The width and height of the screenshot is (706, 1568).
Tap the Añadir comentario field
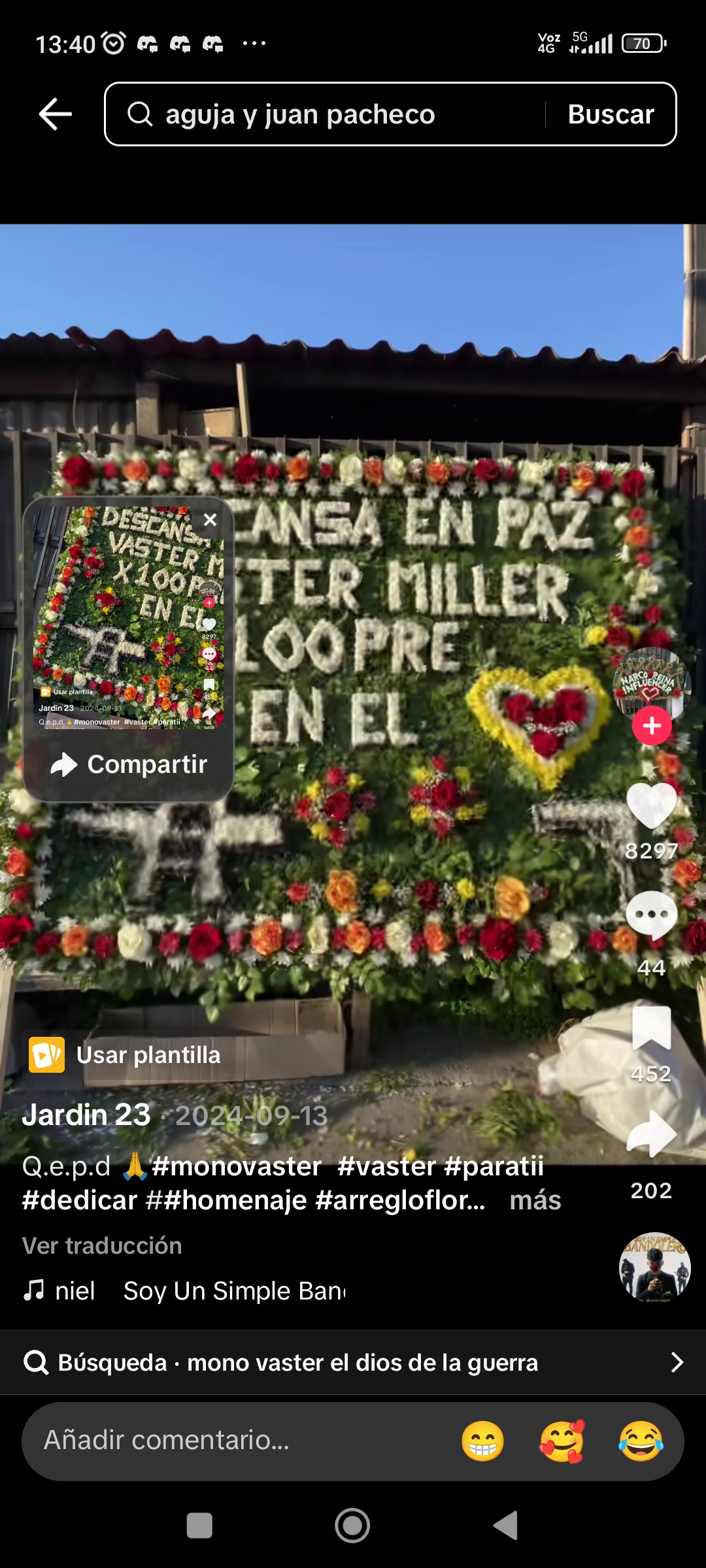pyautogui.click(x=242, y=1440)
